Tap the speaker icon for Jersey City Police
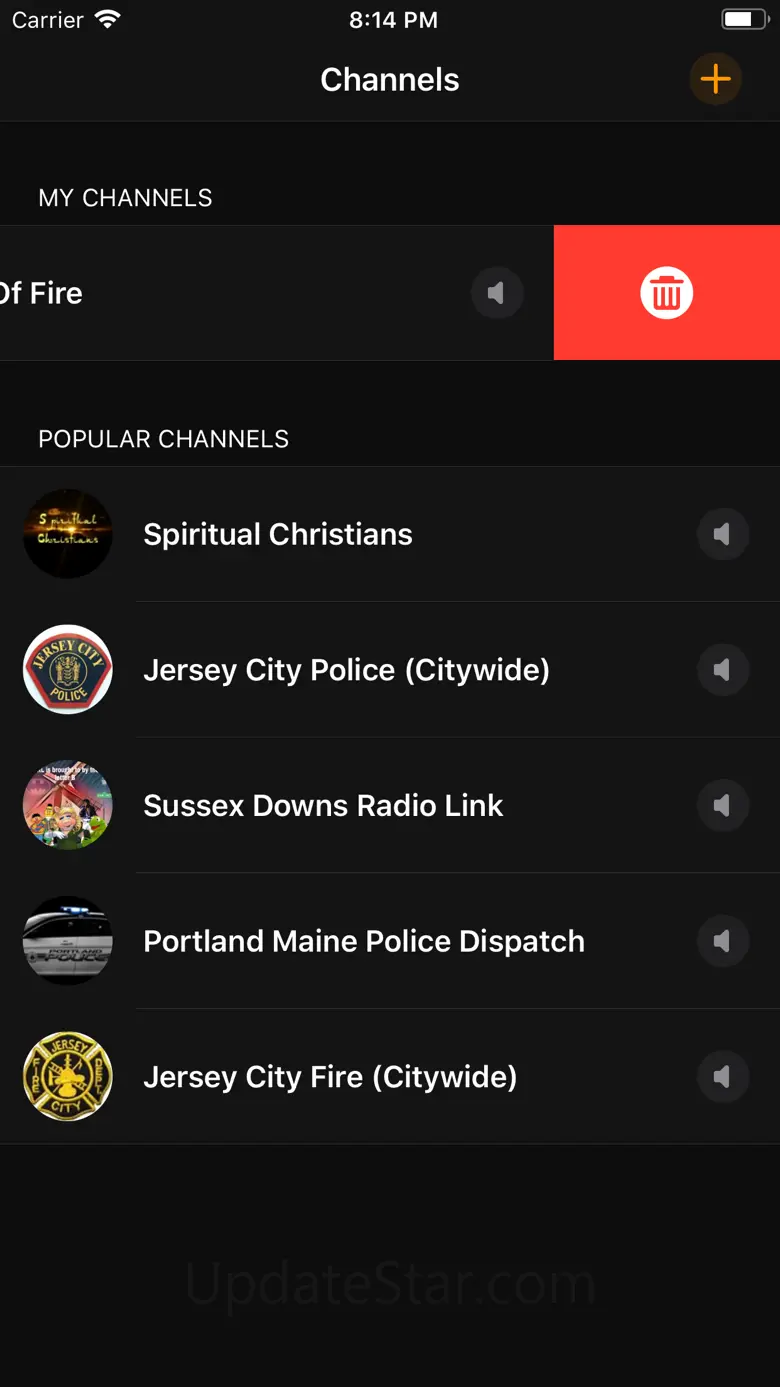This screenshot has height=1387, width=780. (722, 670)
